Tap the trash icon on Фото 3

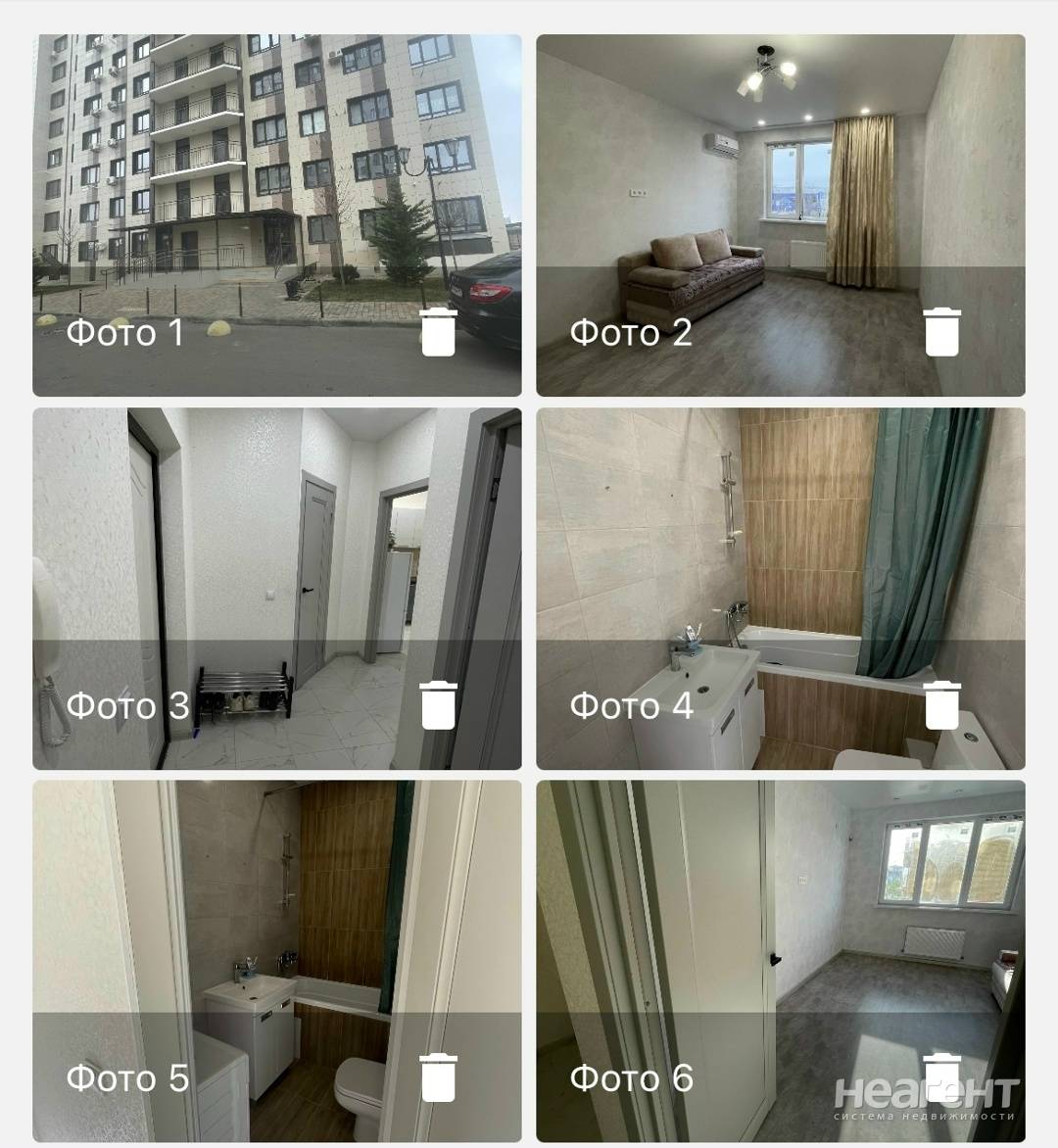(x=439, y=704)
